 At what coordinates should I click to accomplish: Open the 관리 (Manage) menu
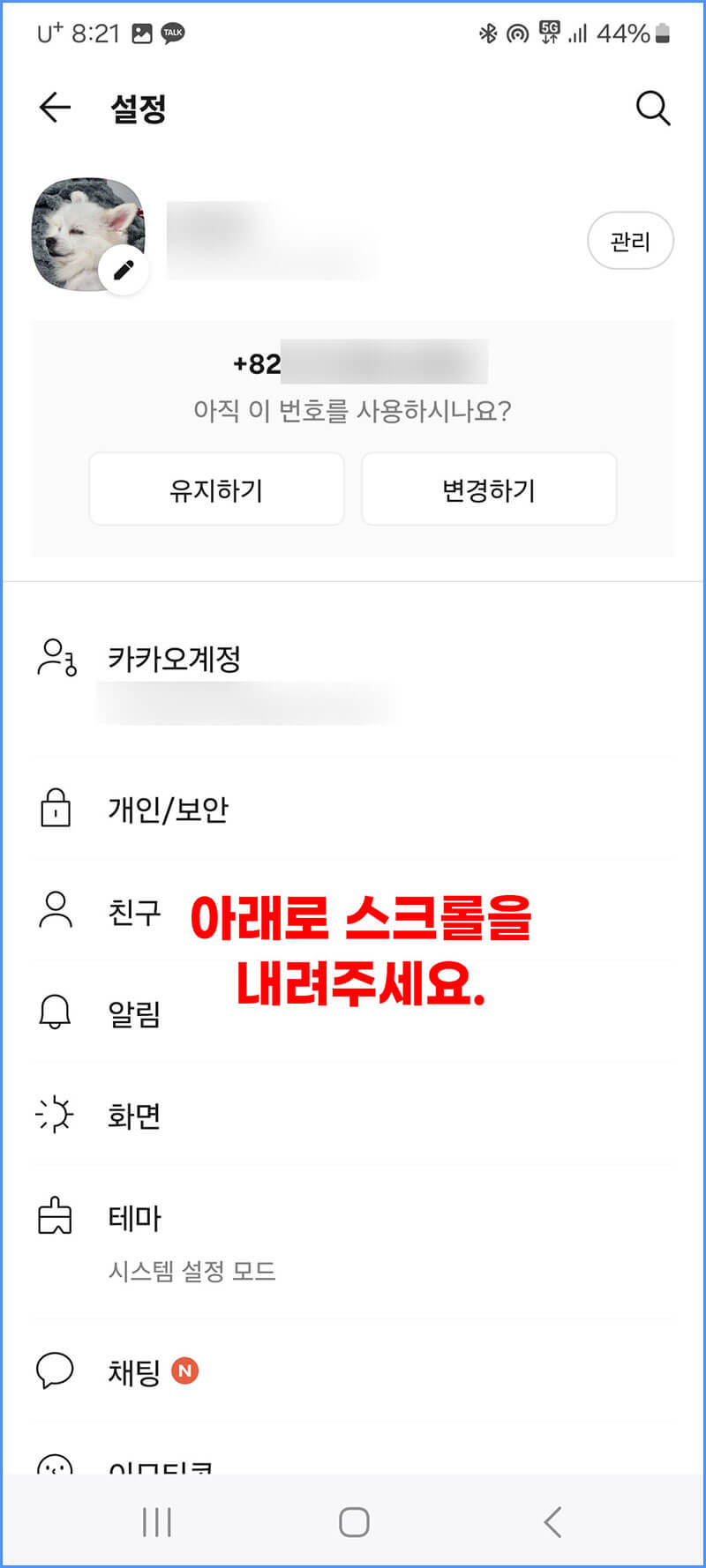[630, 240]
